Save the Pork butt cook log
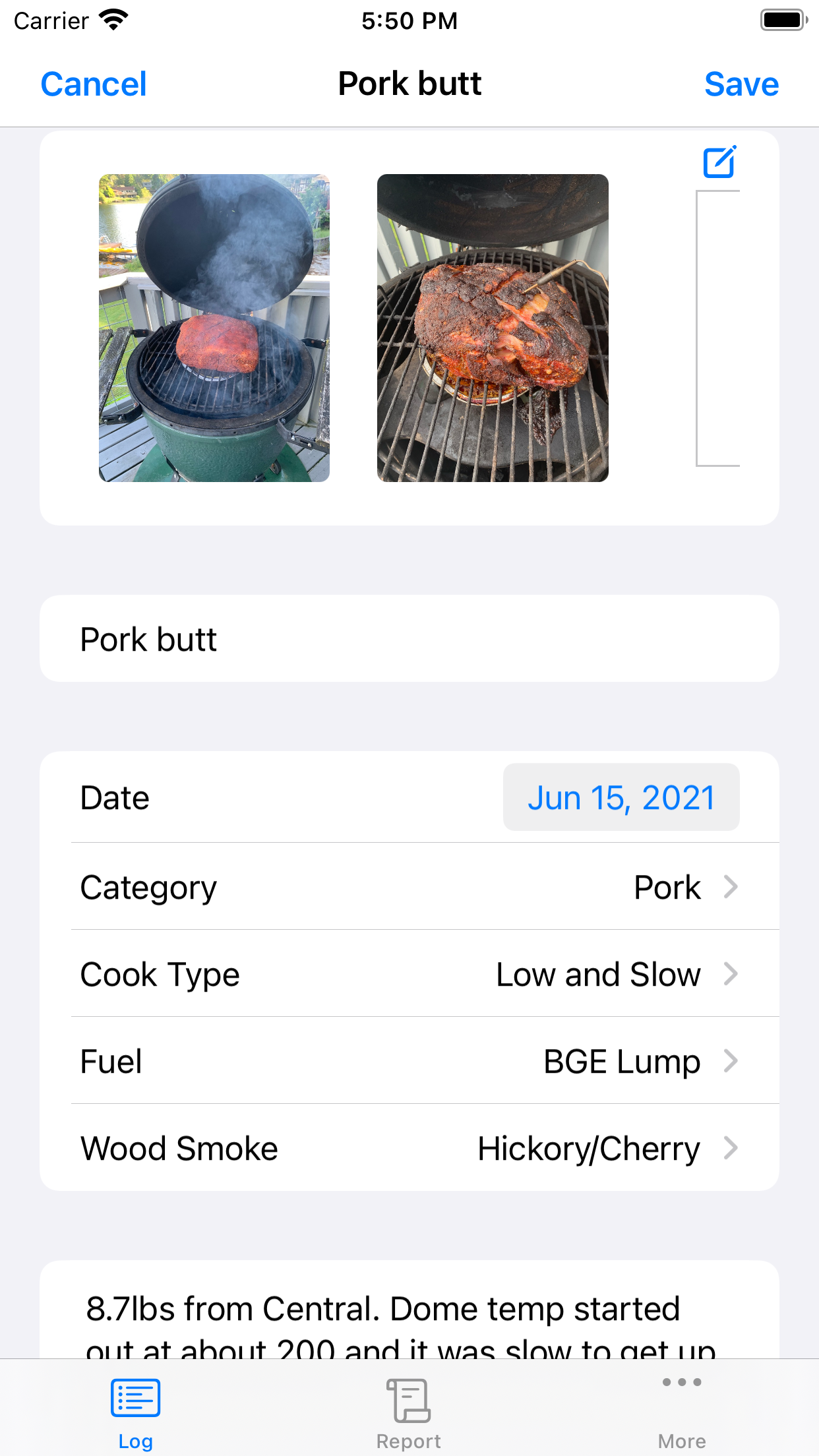 pos(741,84)
